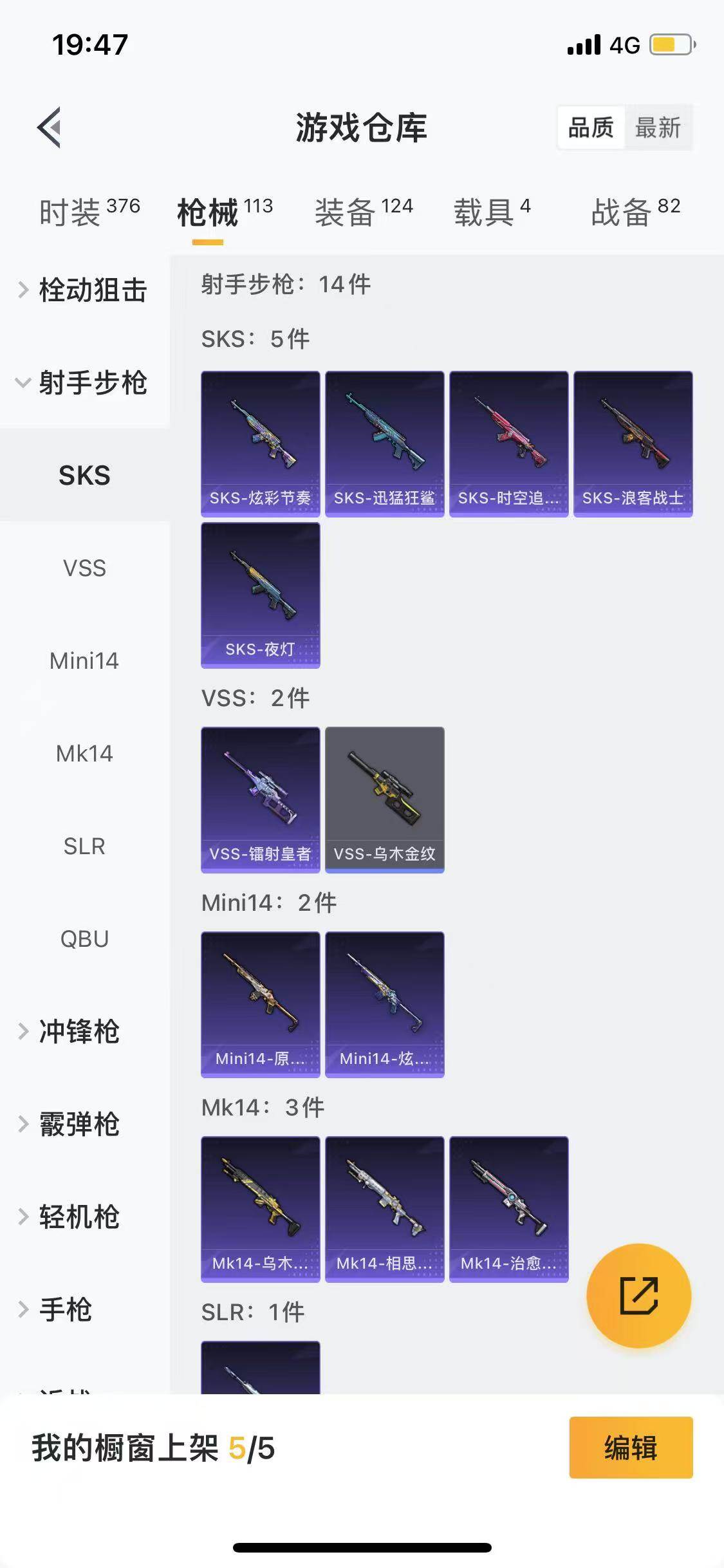This screenshot has height=1568, width=724.
Task: Open the VSS-镭射皇者 skin card
Action: [x=260, y=800]
